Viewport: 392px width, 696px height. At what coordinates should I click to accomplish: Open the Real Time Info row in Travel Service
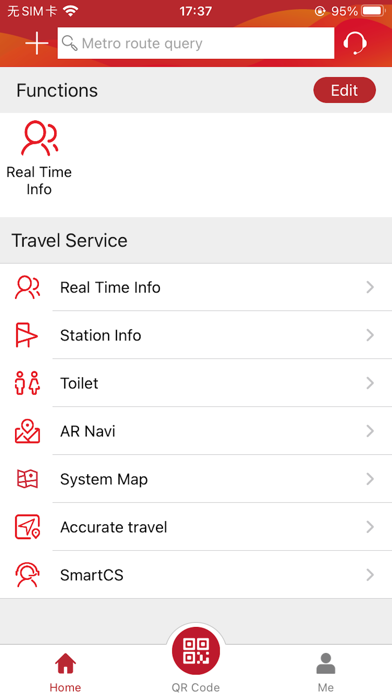click(196, 288)
